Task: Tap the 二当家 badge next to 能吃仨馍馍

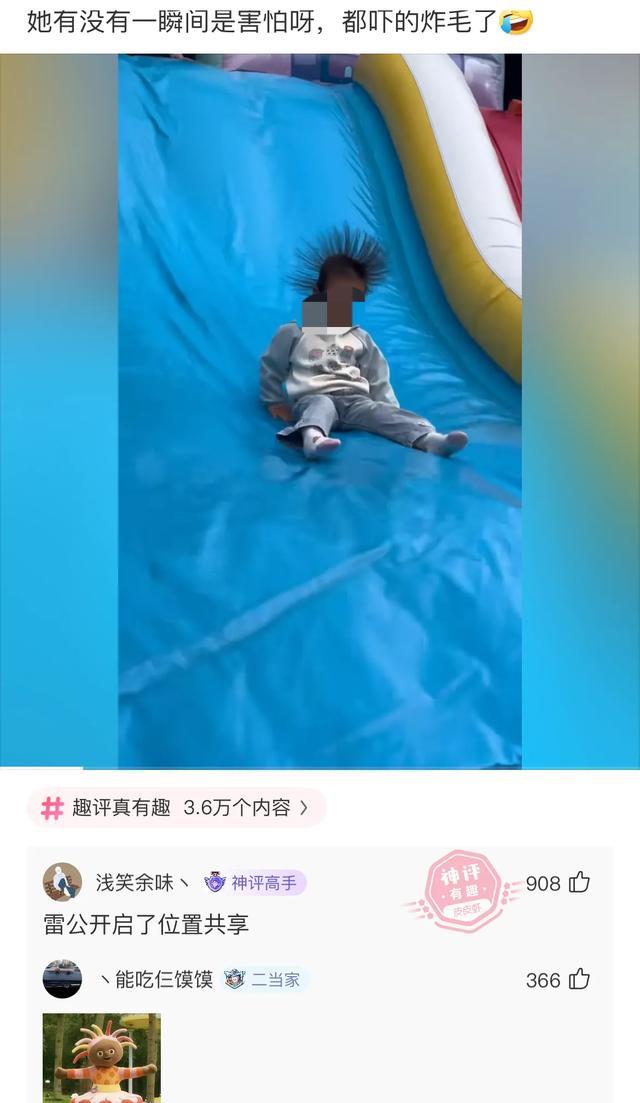Action: 265,980
